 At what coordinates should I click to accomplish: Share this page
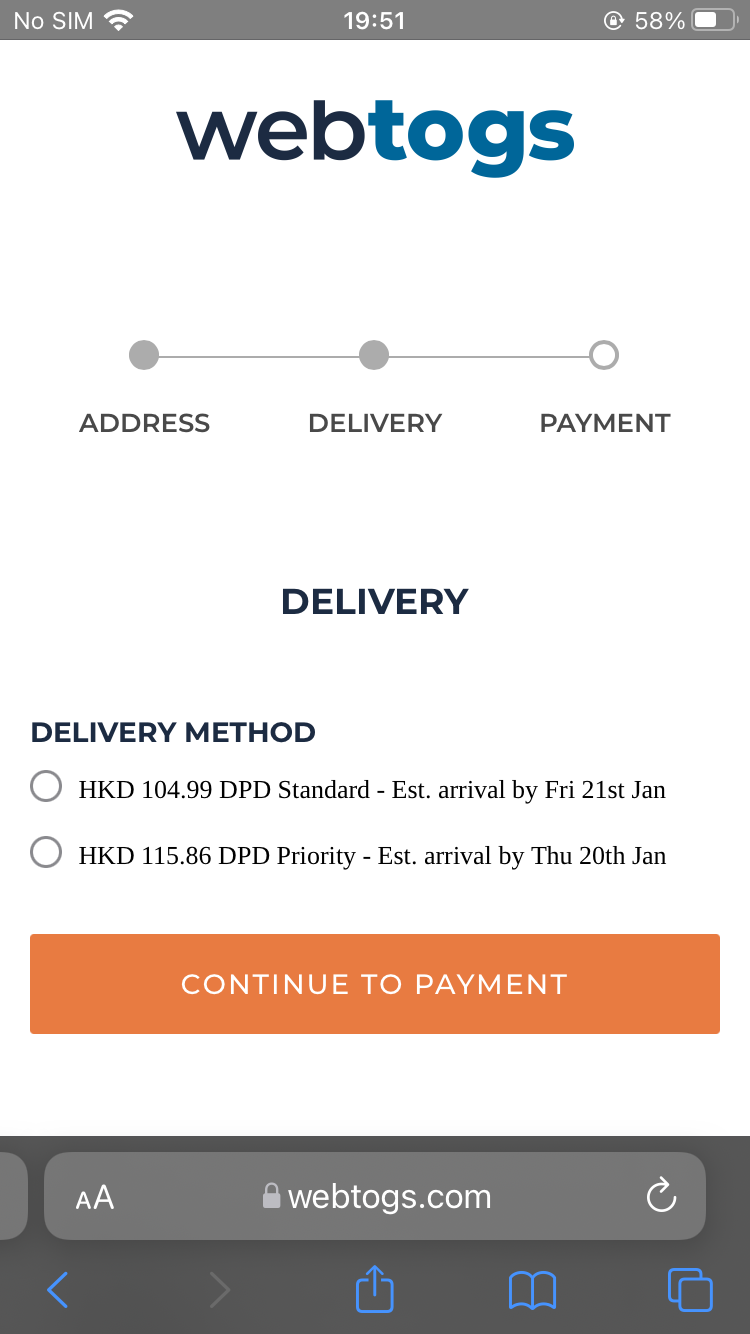coord(375,1288)
